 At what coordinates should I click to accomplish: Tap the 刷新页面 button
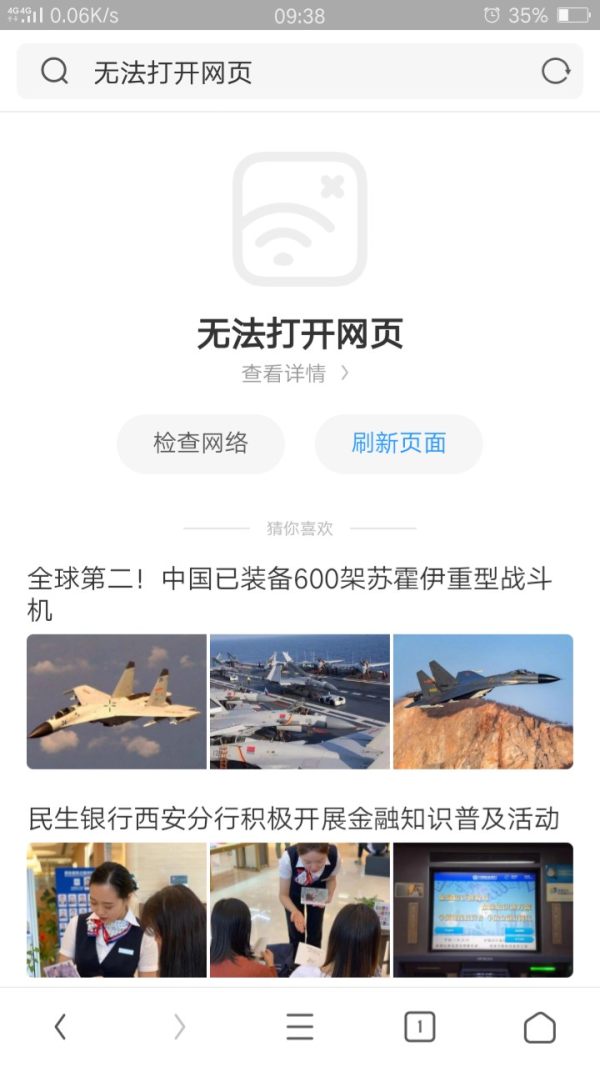point(398,444)
